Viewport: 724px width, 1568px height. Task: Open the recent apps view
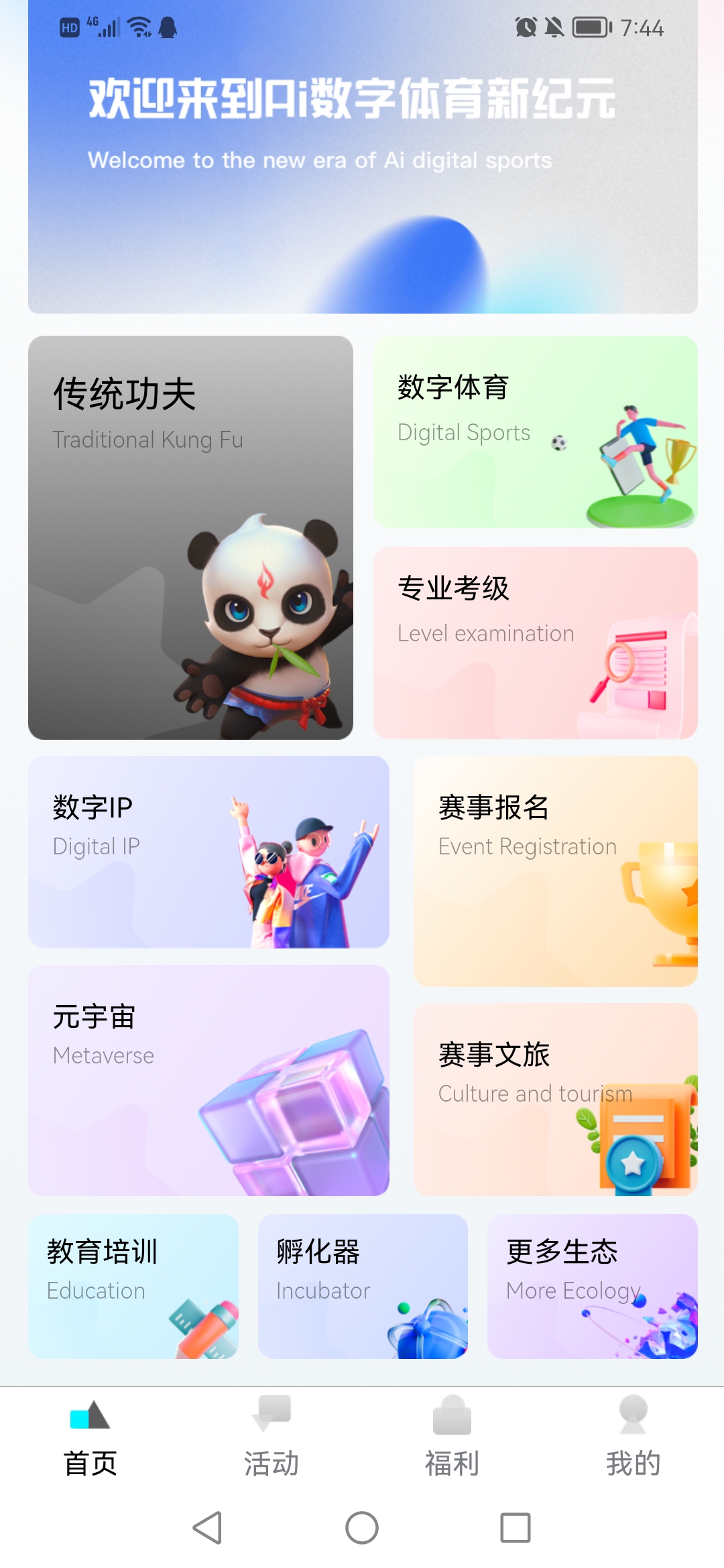tap(516, 1528)
